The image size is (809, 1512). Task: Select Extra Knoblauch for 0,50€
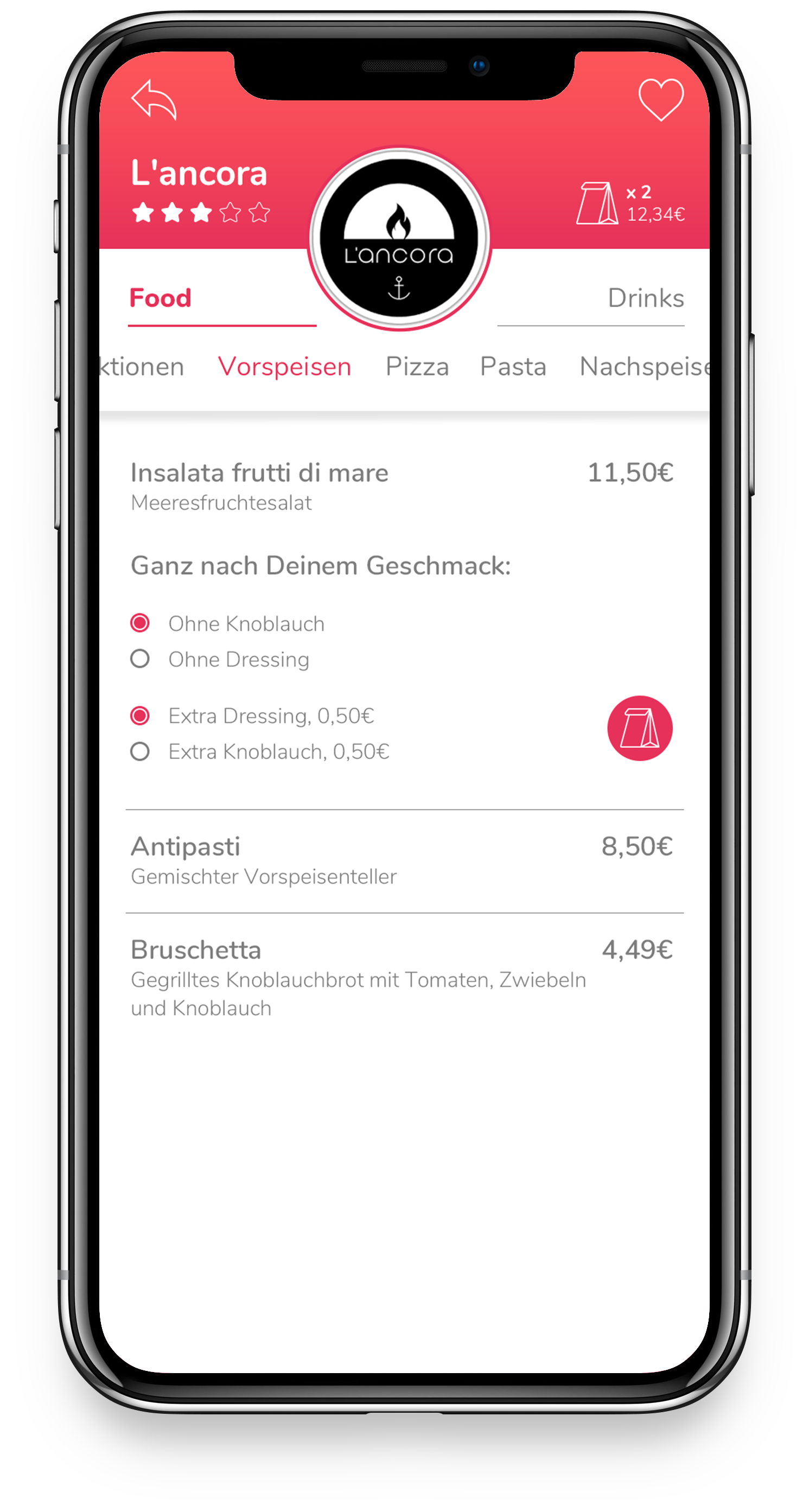pyautogui.click(x=140, y=751)
